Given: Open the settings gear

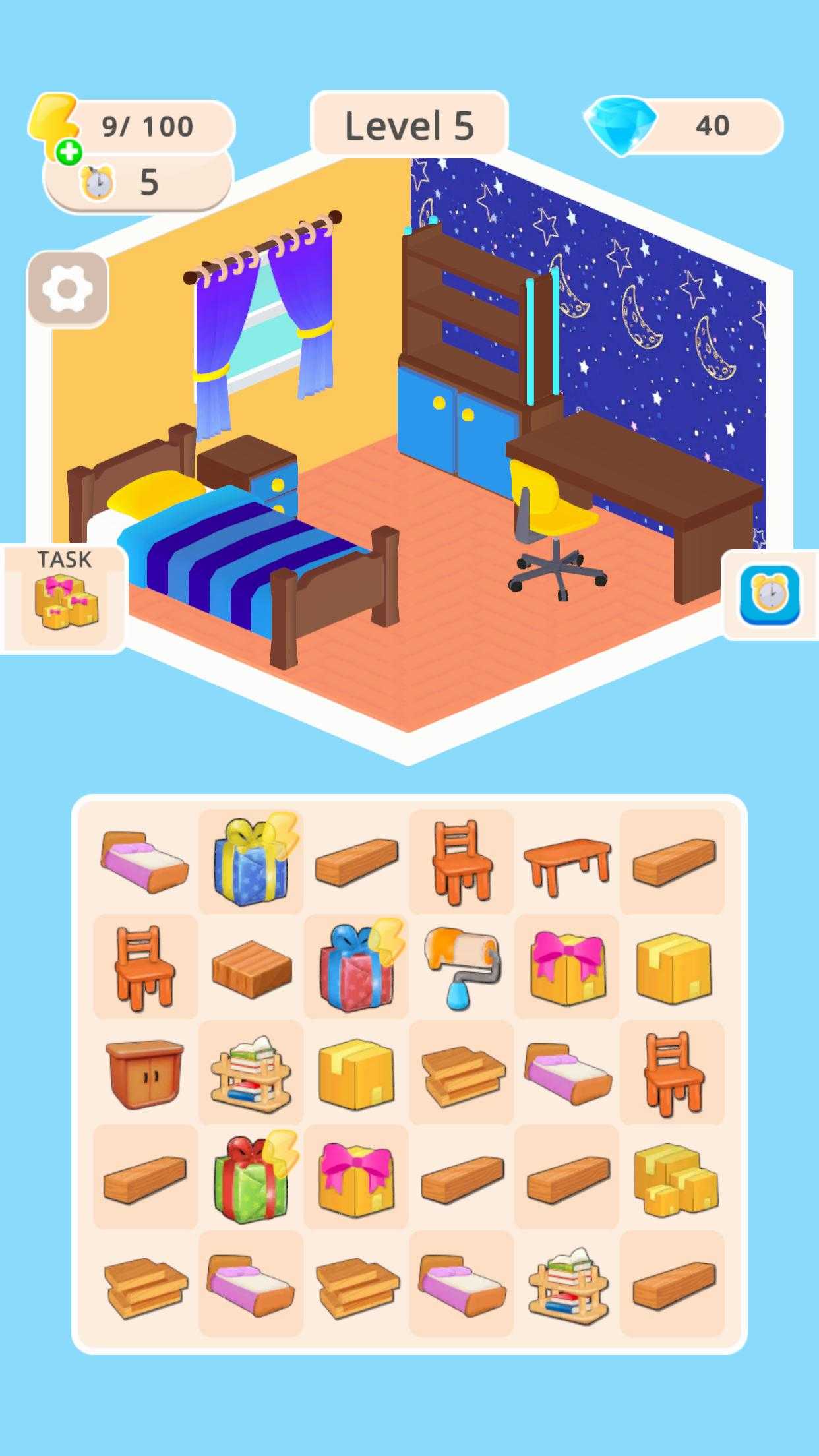Looking at the screenshot, I should coord(67,289).
